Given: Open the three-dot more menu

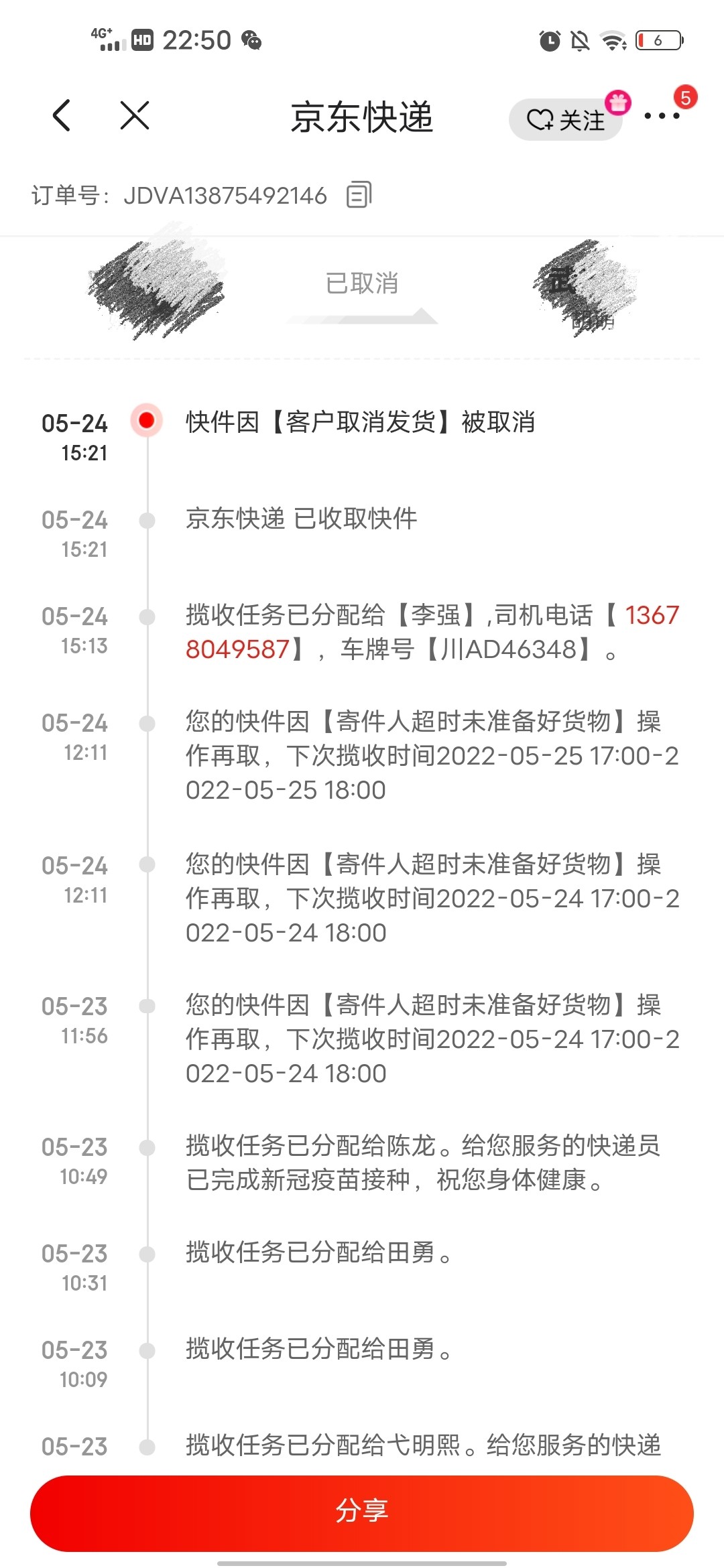Looking at the screenshot, I should click(x=662, y=117).
